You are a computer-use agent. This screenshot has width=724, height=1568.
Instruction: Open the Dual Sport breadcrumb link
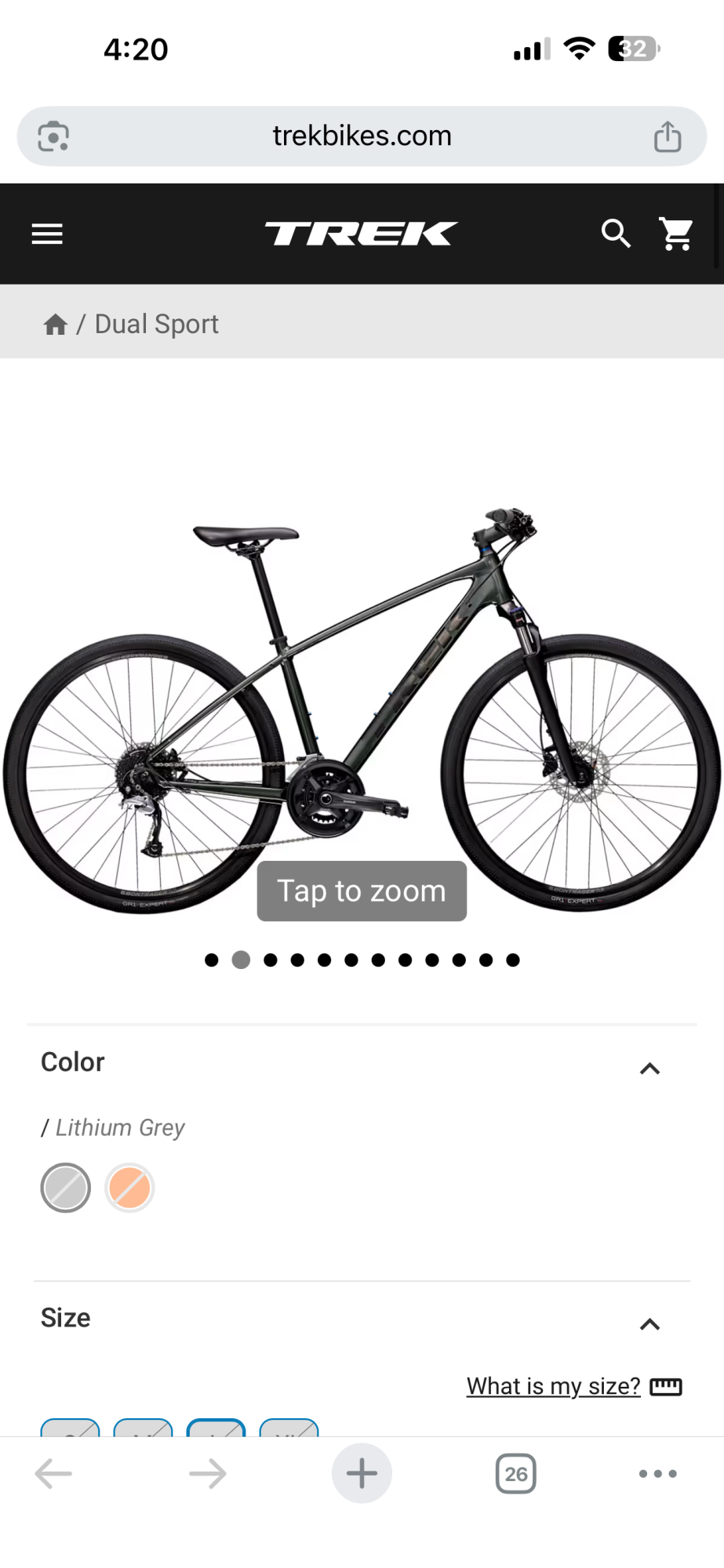[157, 325]
